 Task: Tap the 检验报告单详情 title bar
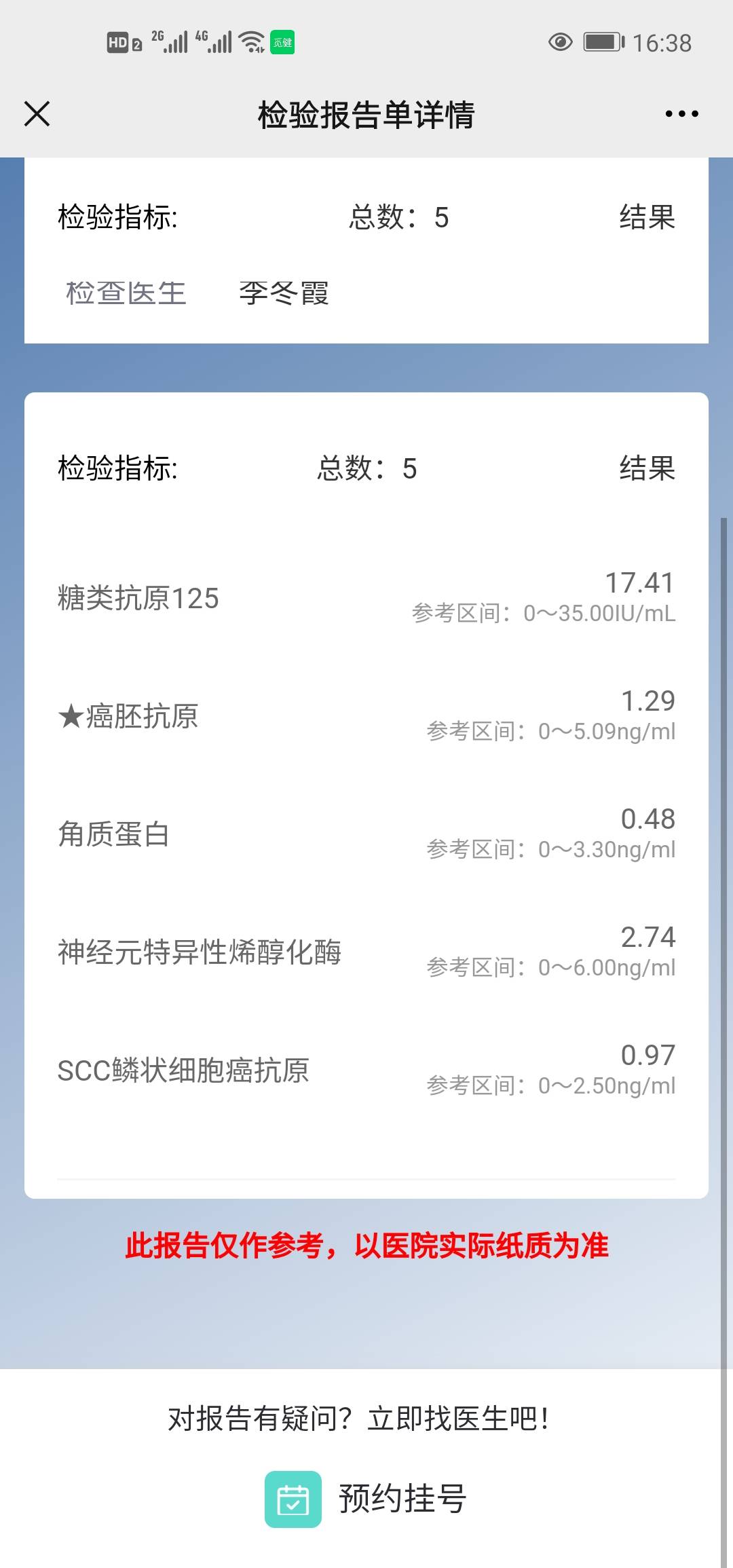coord(366,114)
